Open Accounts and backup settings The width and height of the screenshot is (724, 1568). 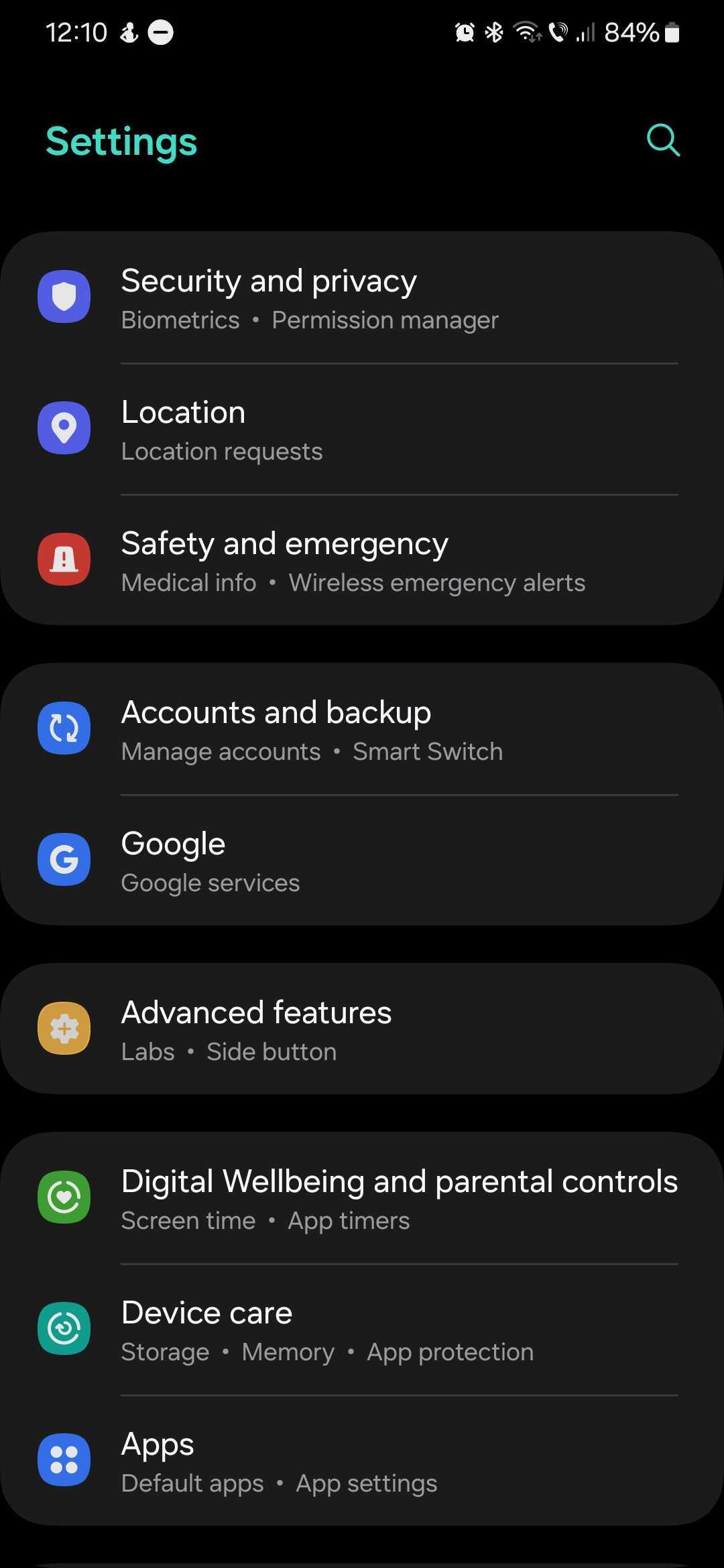tap(362, 728)
